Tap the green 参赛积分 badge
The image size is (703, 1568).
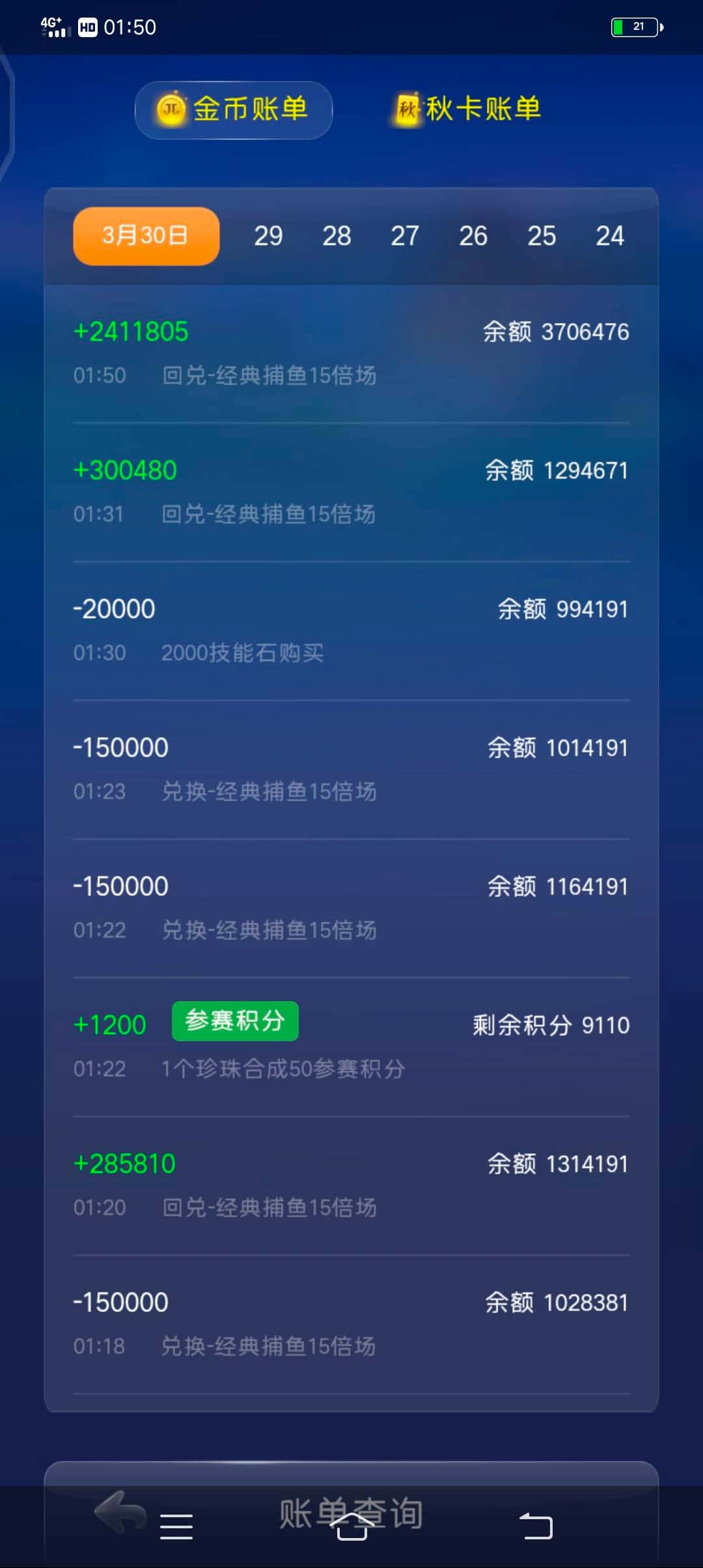coord(235,1021)
